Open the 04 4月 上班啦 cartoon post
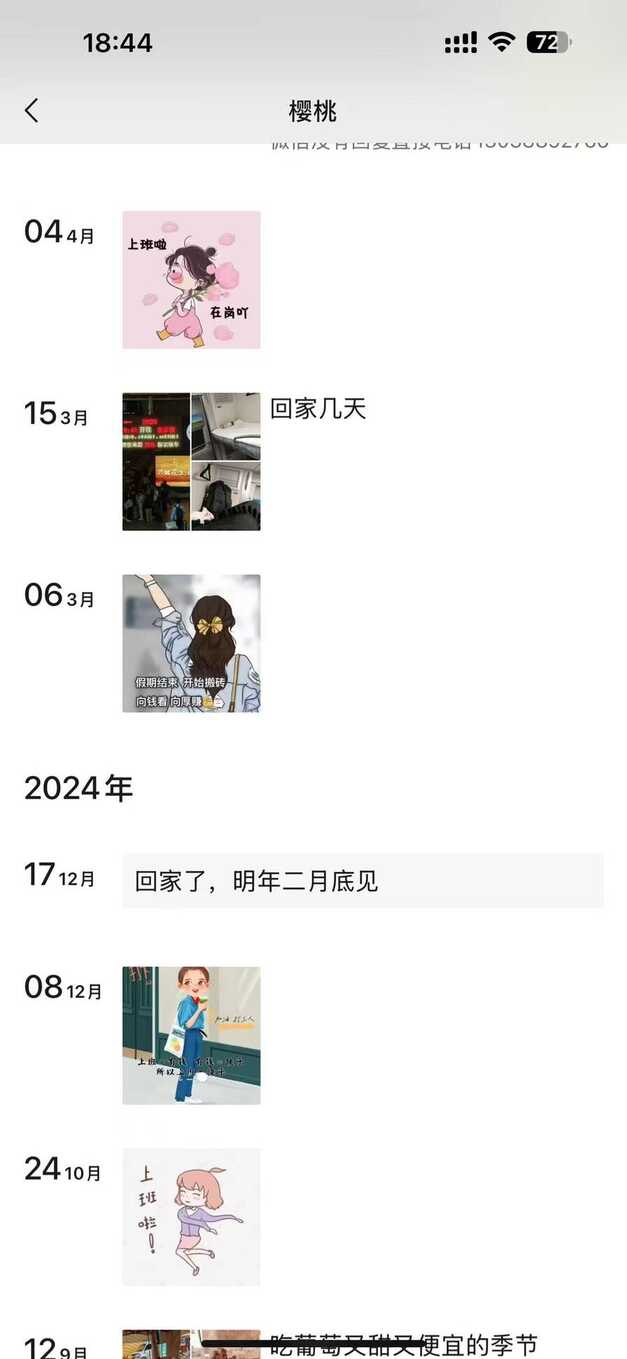 (191, 280)
